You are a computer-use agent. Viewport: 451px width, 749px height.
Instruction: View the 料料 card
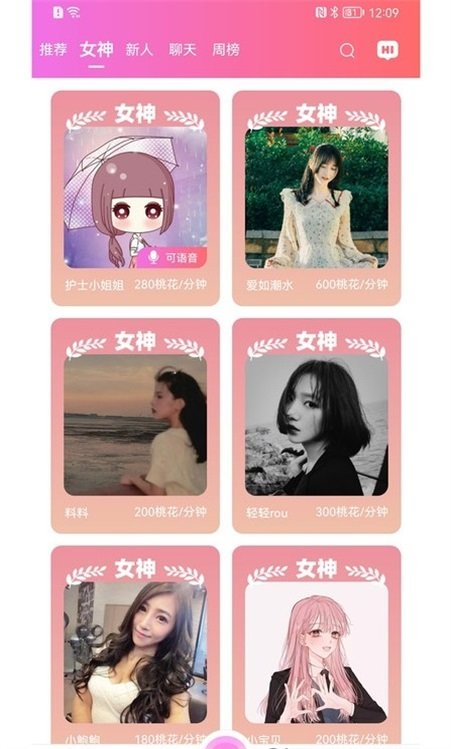click(135, 426)
